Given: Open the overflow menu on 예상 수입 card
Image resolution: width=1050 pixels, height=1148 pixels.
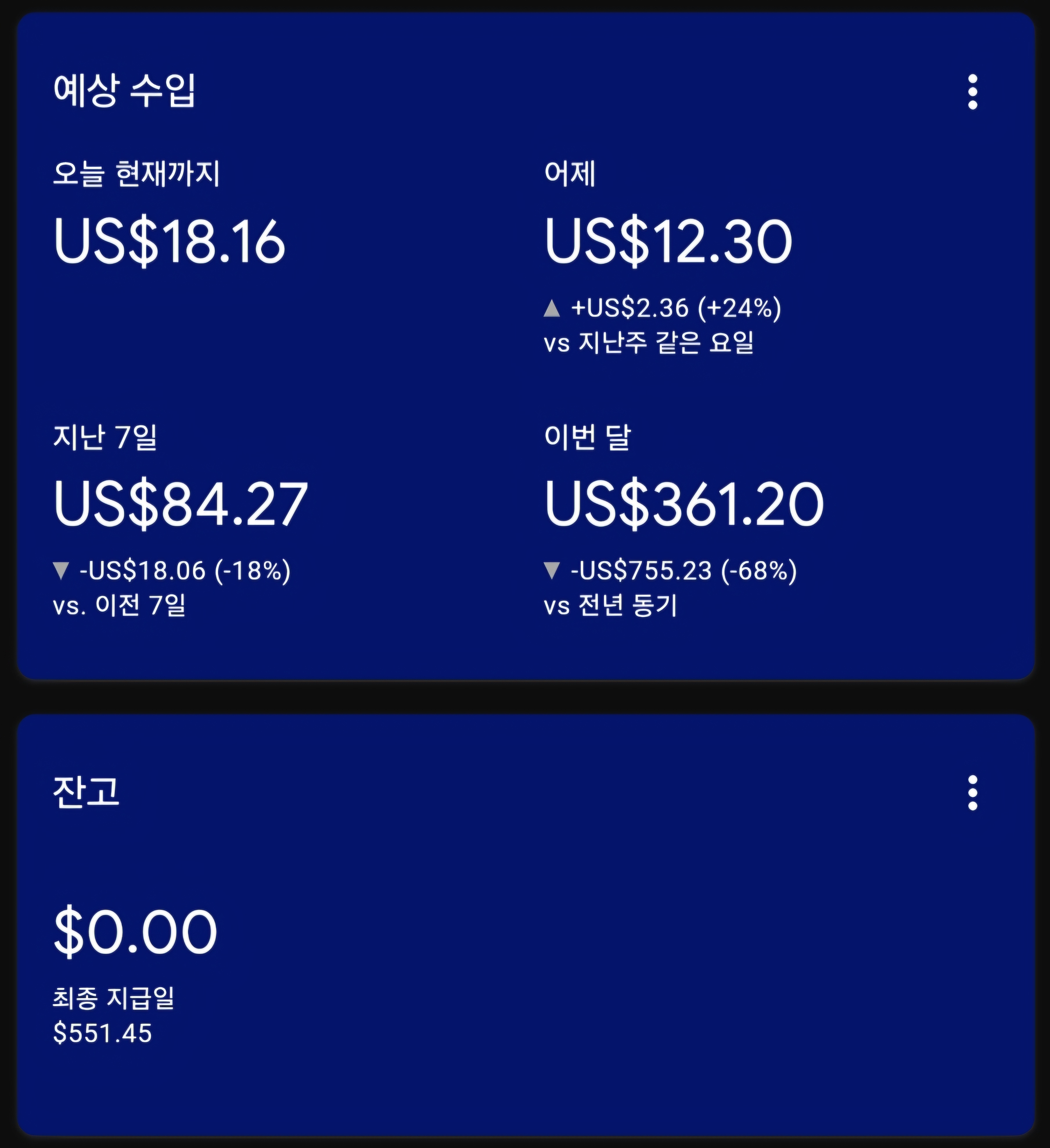Looking at the screenshot, I should click(972, 91).
